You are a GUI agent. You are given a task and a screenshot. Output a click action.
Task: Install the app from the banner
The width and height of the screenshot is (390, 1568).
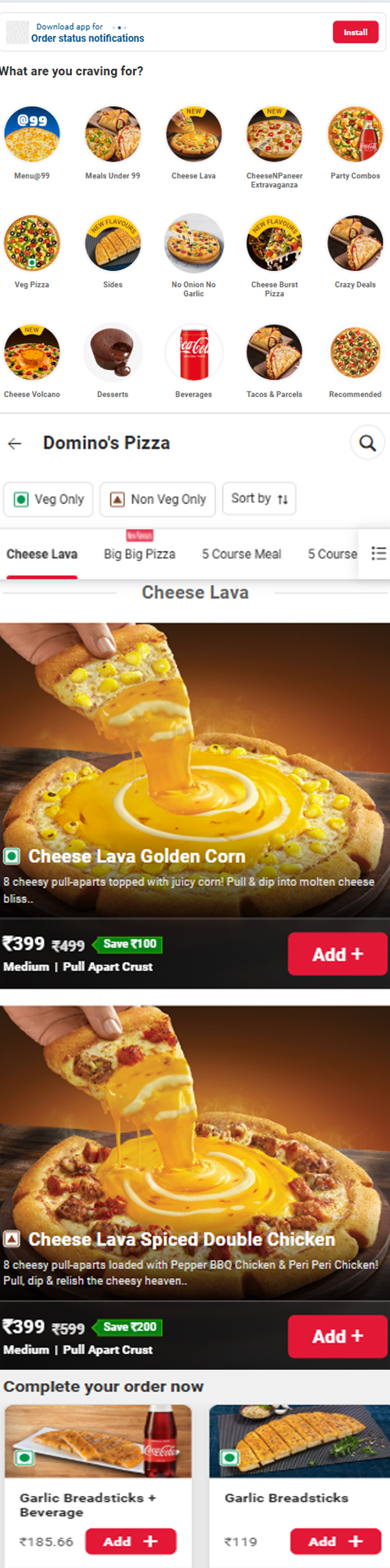point(355,32)
